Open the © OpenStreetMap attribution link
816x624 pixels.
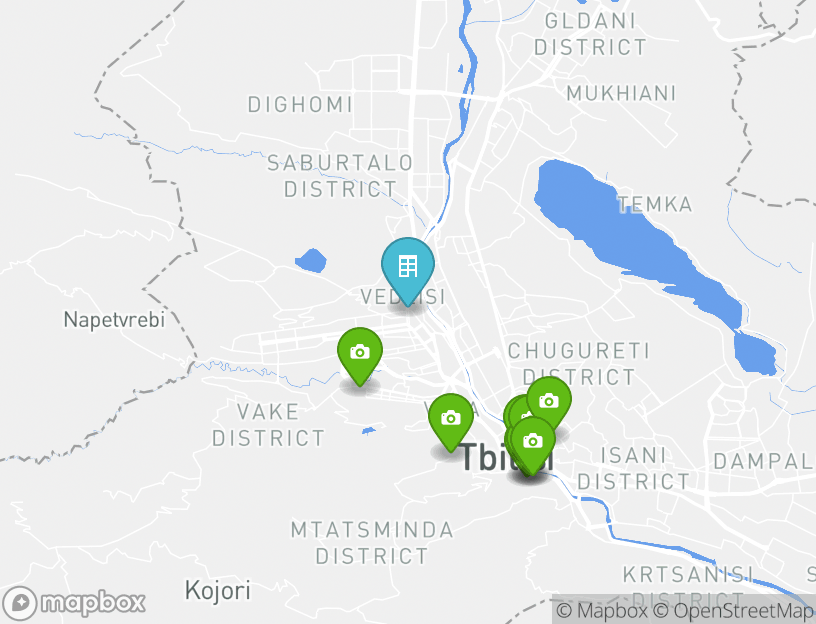[x=734, y=611]
